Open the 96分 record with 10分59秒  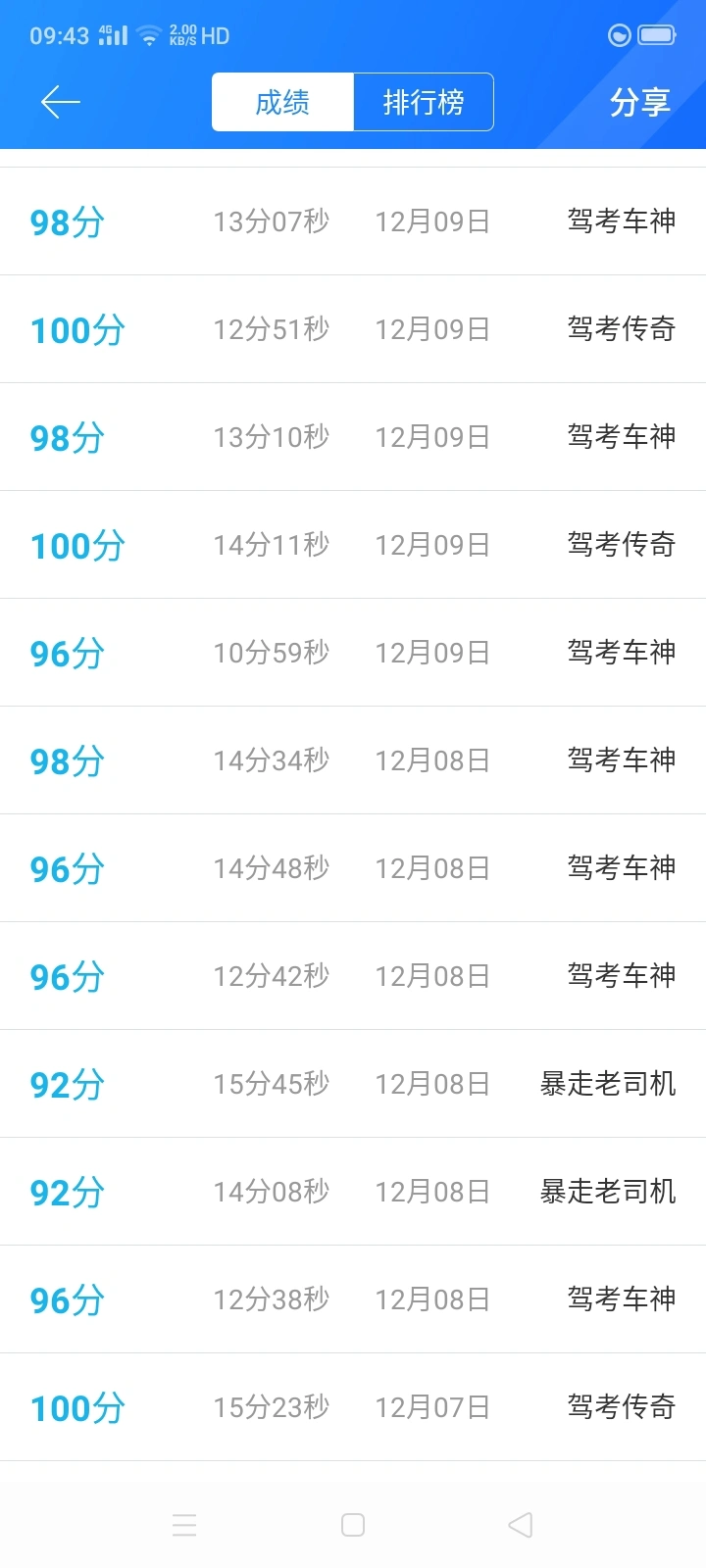pyautogui.click(x=353, y=653)
